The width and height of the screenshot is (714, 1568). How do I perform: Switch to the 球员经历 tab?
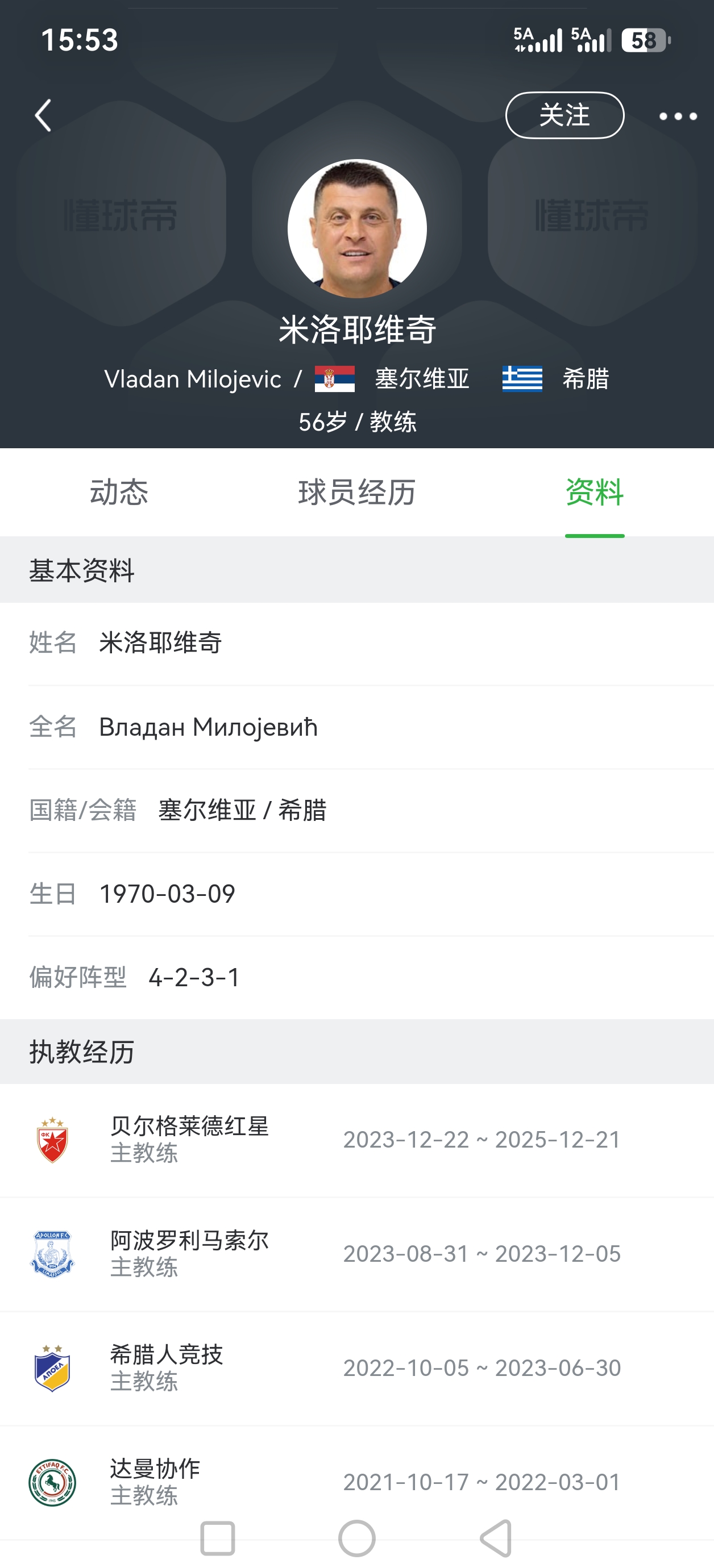pyautogui.click(x=357, y=492)
